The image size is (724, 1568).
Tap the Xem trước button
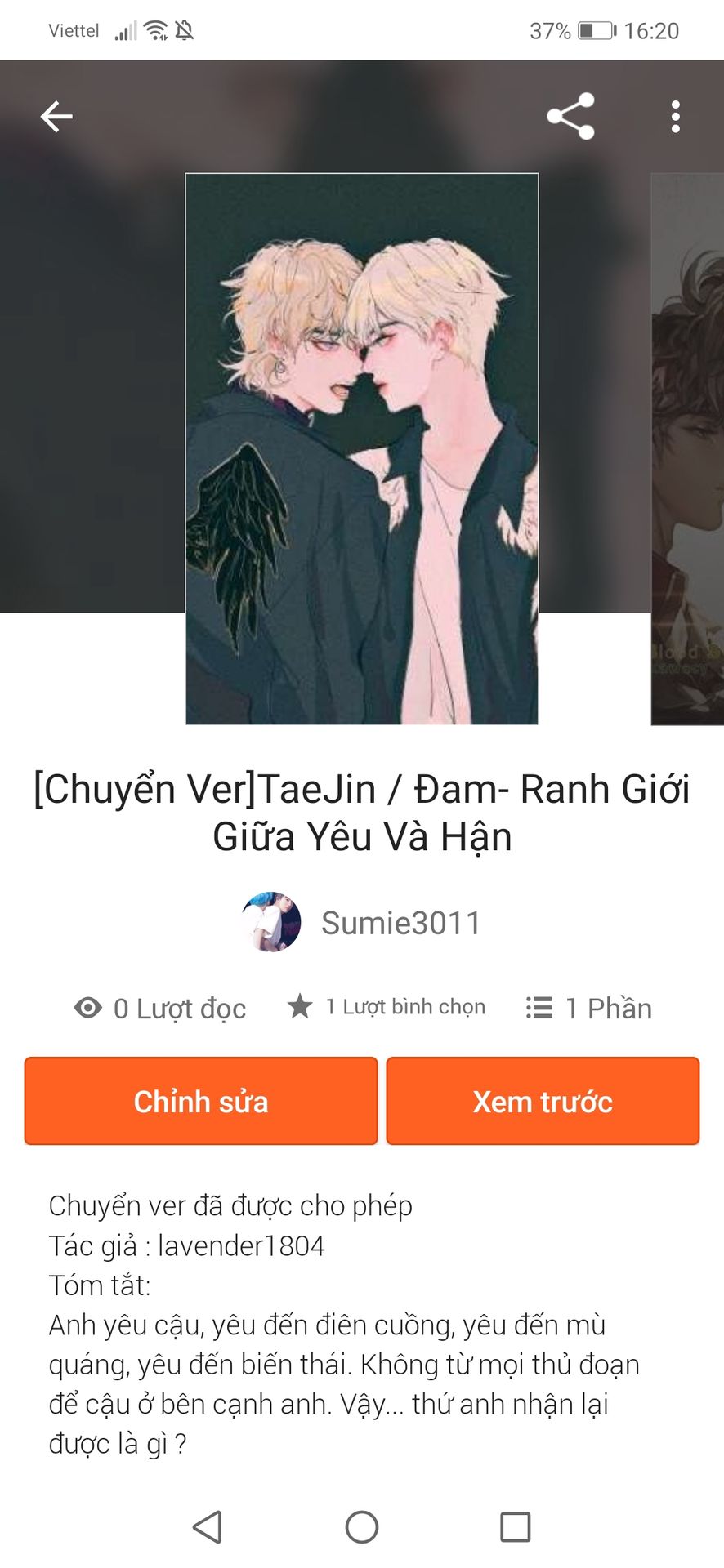coord(543,1101)
